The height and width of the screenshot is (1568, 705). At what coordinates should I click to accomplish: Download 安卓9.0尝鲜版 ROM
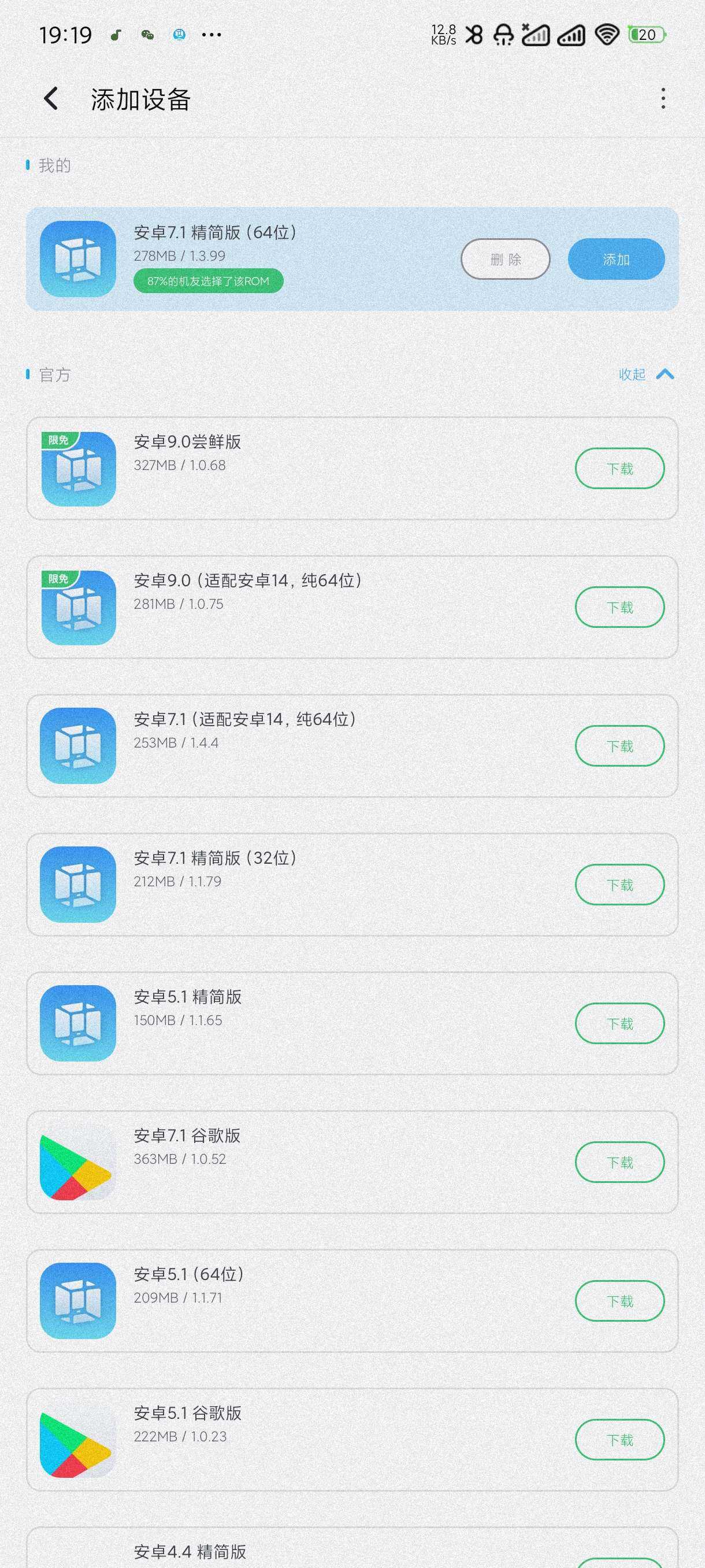(x=619, y=468)
